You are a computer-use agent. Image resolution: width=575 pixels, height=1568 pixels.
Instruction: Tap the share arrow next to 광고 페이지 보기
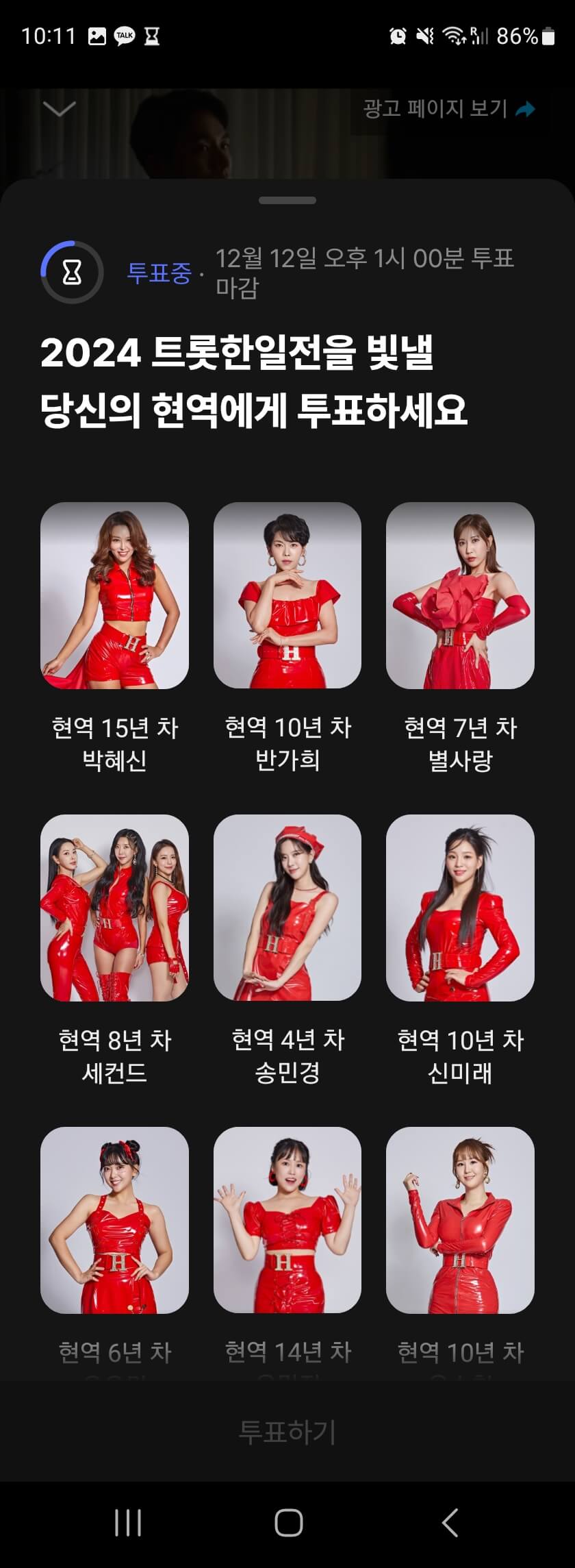pyautogui.click(x=526, y=107)
